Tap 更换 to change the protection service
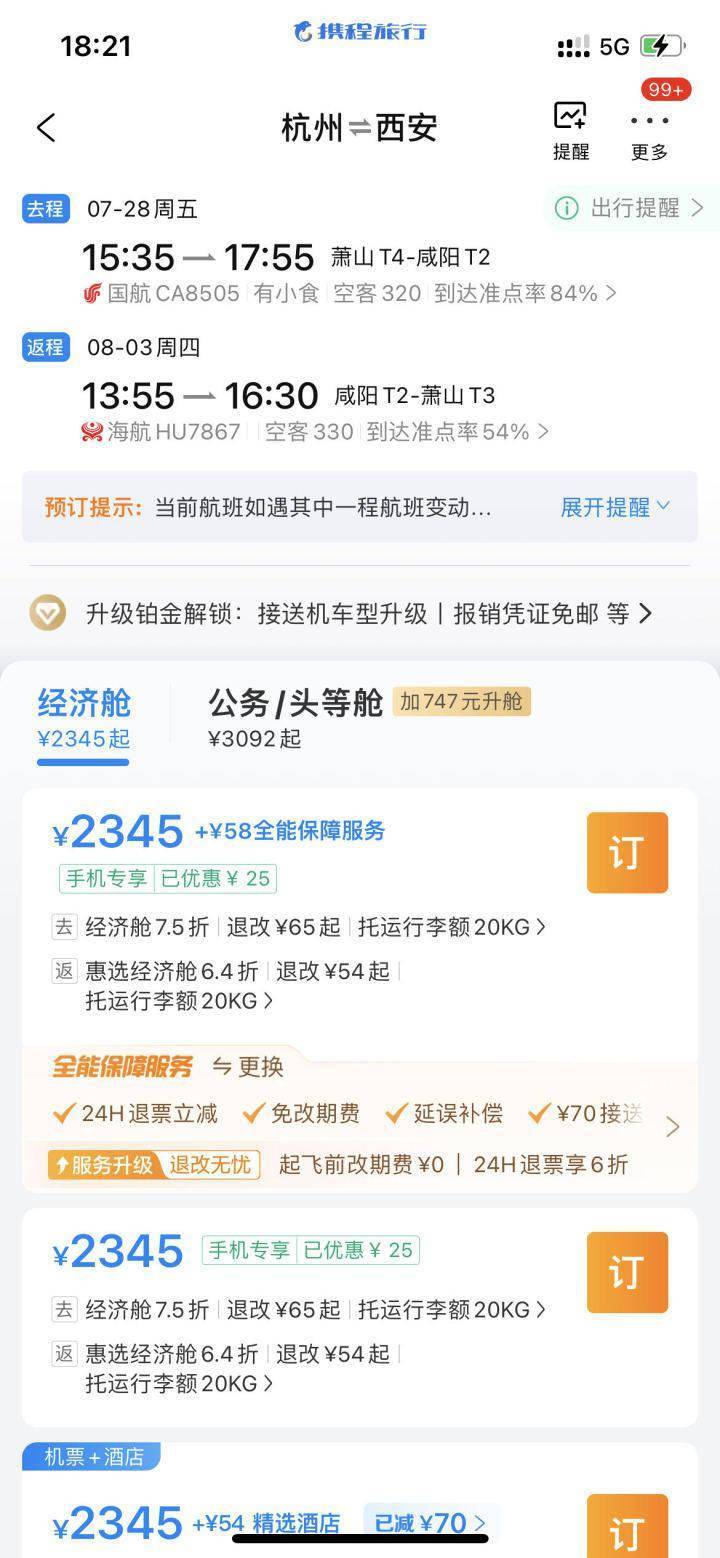The width and height of the screenshot is (720, 1558). (x=249, y=1067)
